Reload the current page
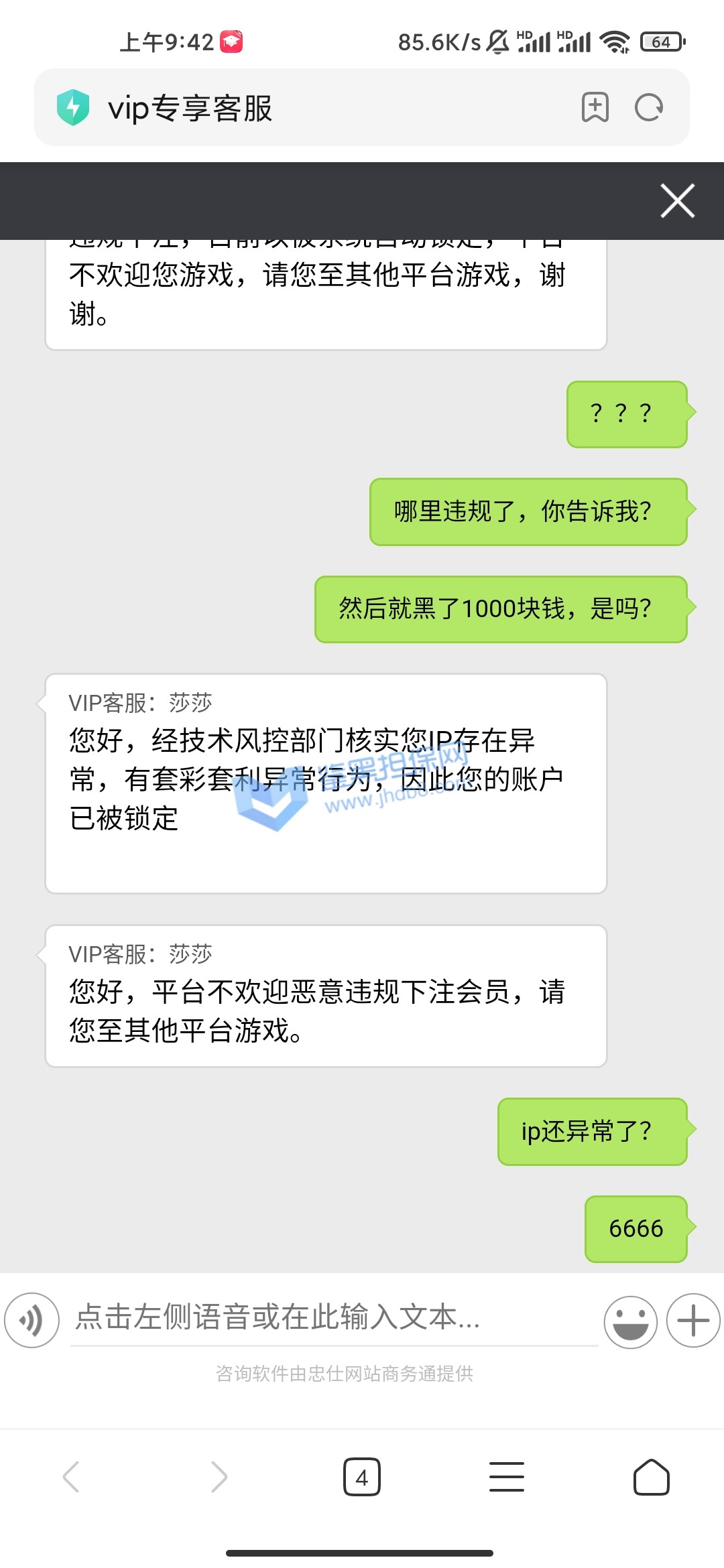The image size is (724, 1568). click(x=649, y=107)
